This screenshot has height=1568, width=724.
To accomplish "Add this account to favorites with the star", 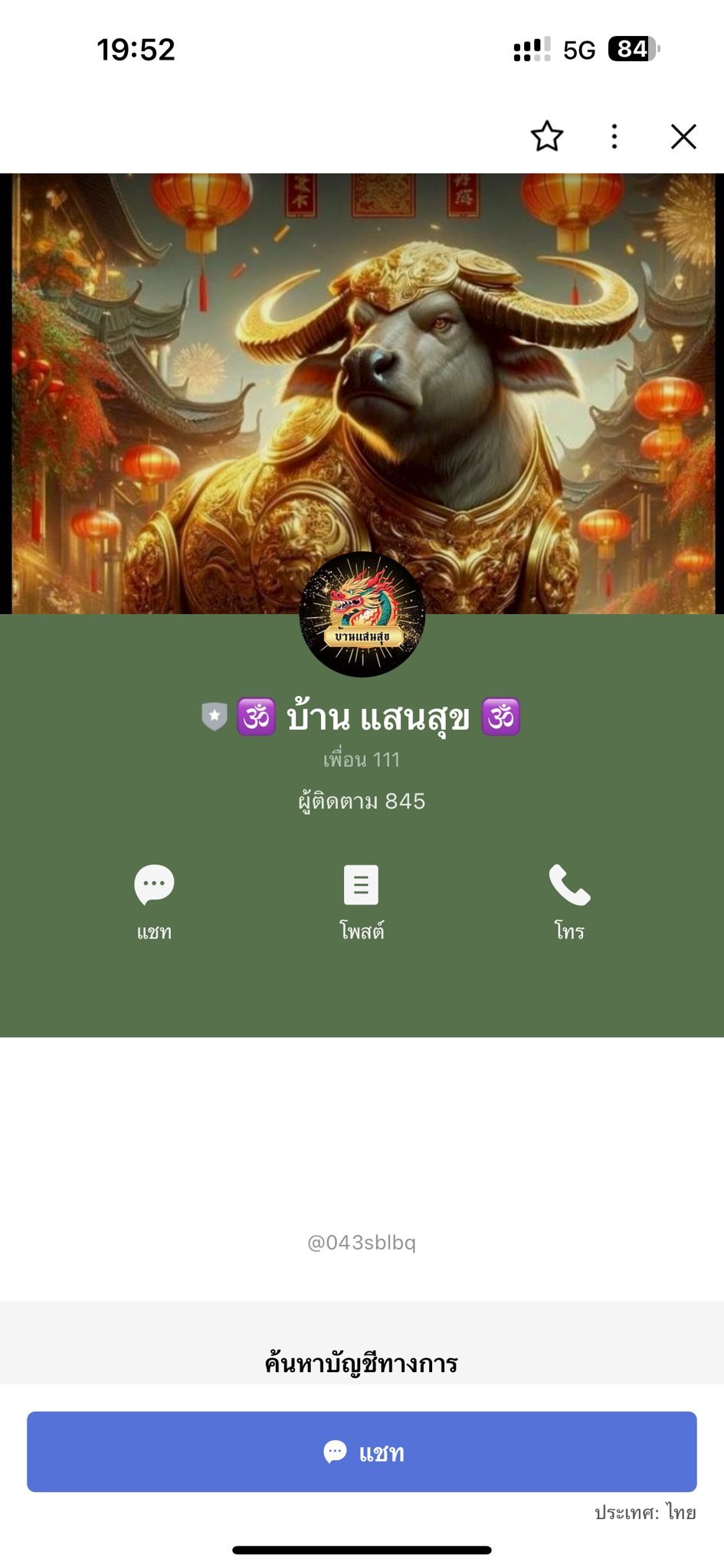I will tap(547, 137).
